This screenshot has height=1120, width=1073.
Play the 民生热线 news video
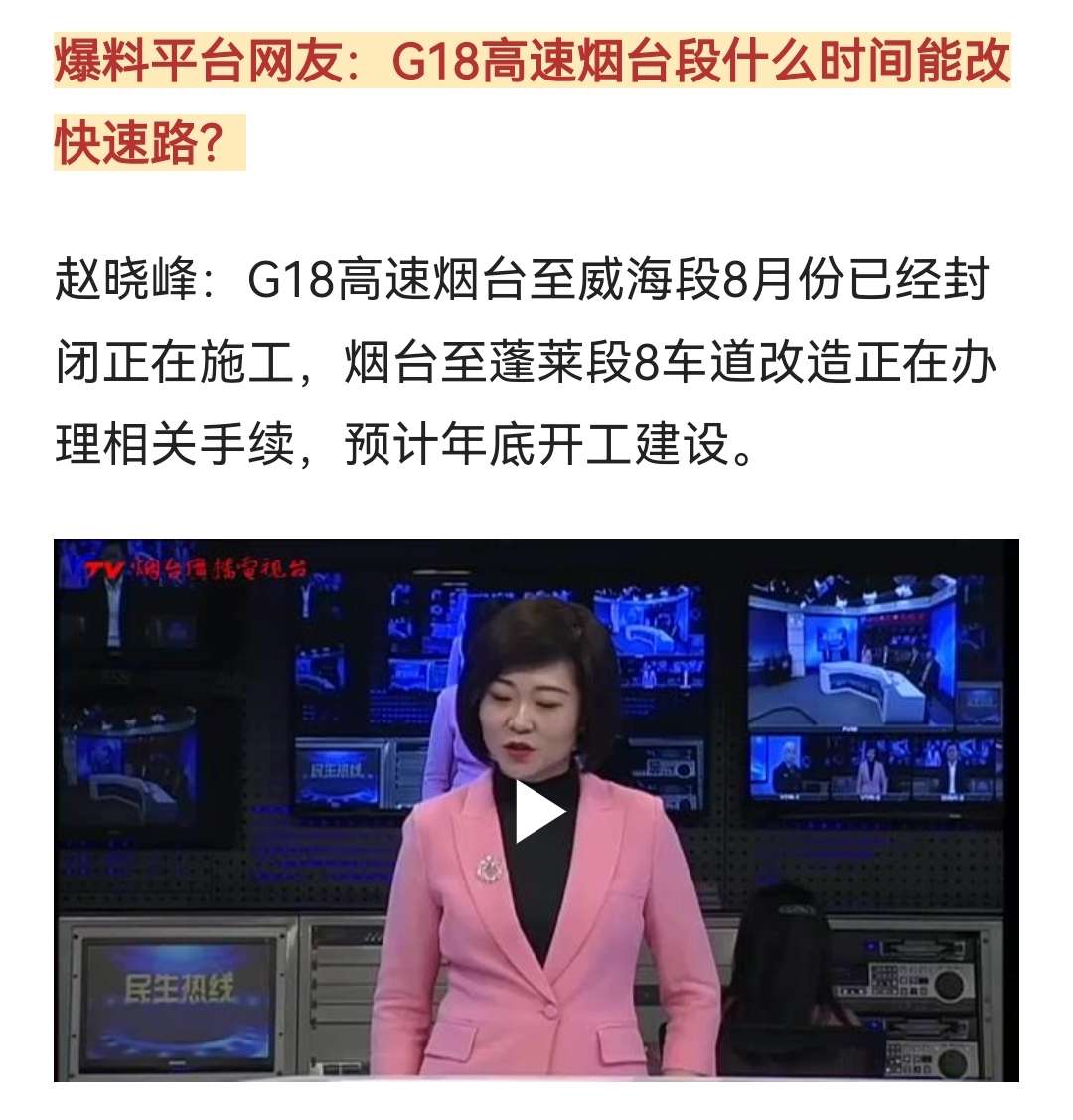pos(537,812)
